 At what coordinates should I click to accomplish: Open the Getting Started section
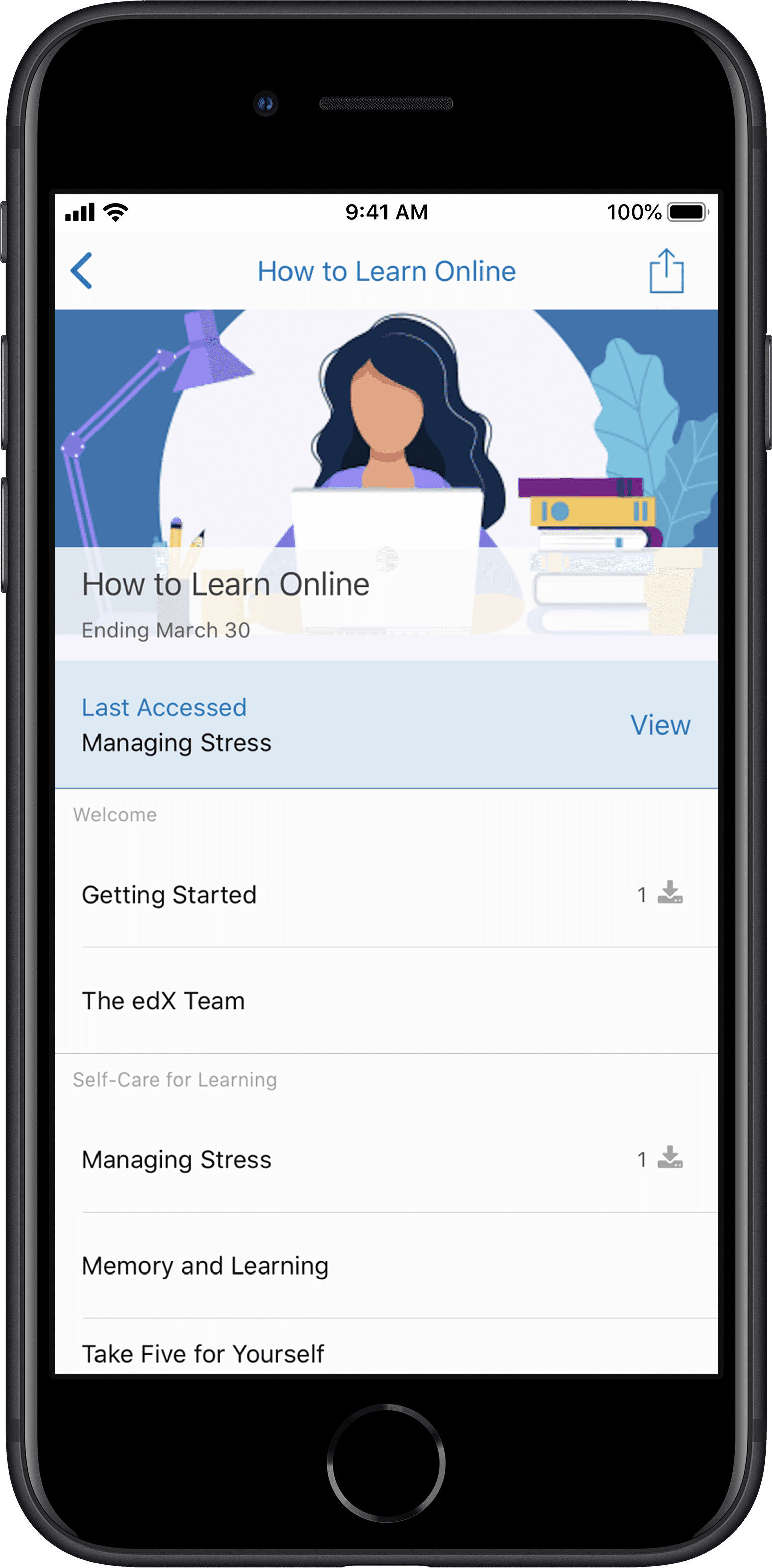(x=169, y=894)
